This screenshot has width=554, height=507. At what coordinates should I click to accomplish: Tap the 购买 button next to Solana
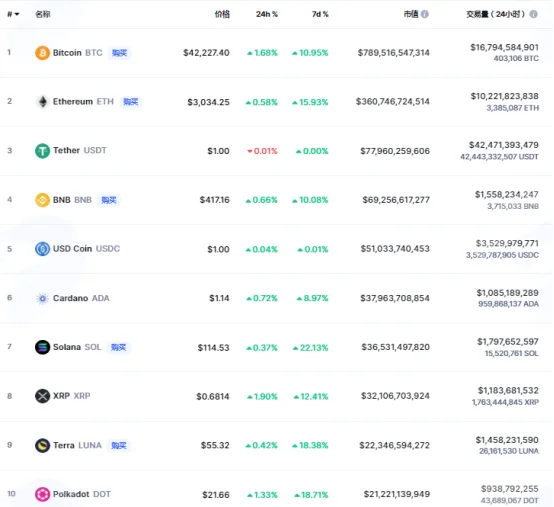click(x=118, y=347)
